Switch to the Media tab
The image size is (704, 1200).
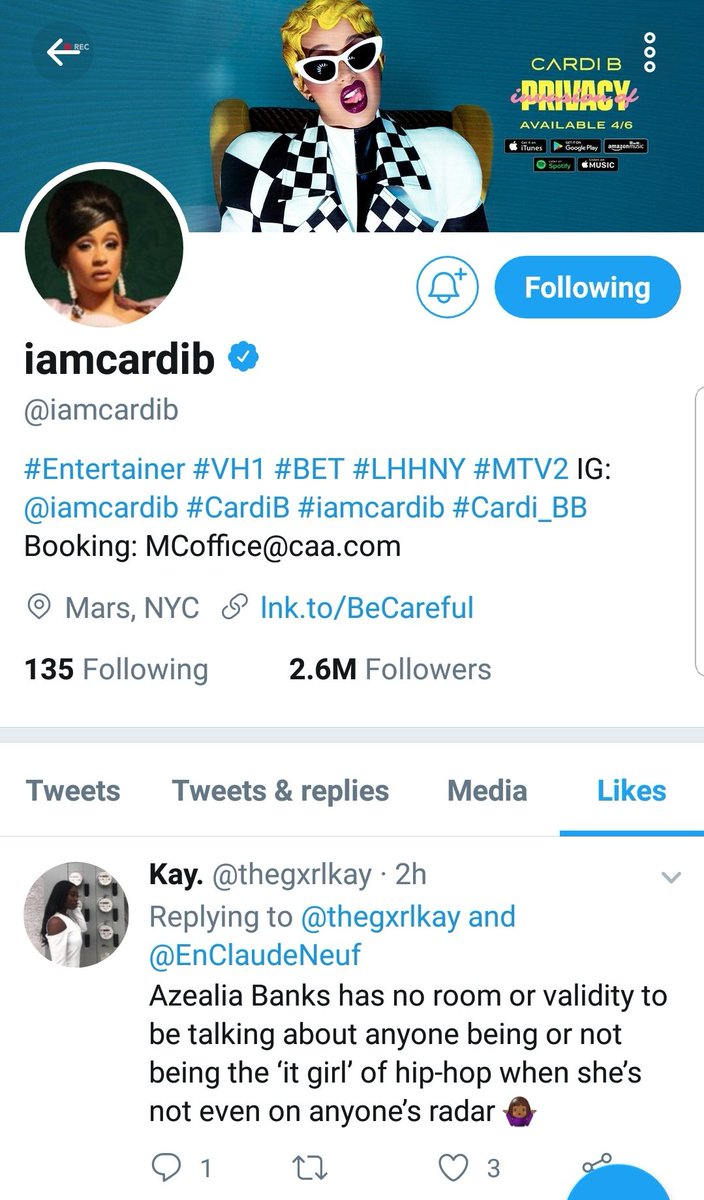click(487, 791)
